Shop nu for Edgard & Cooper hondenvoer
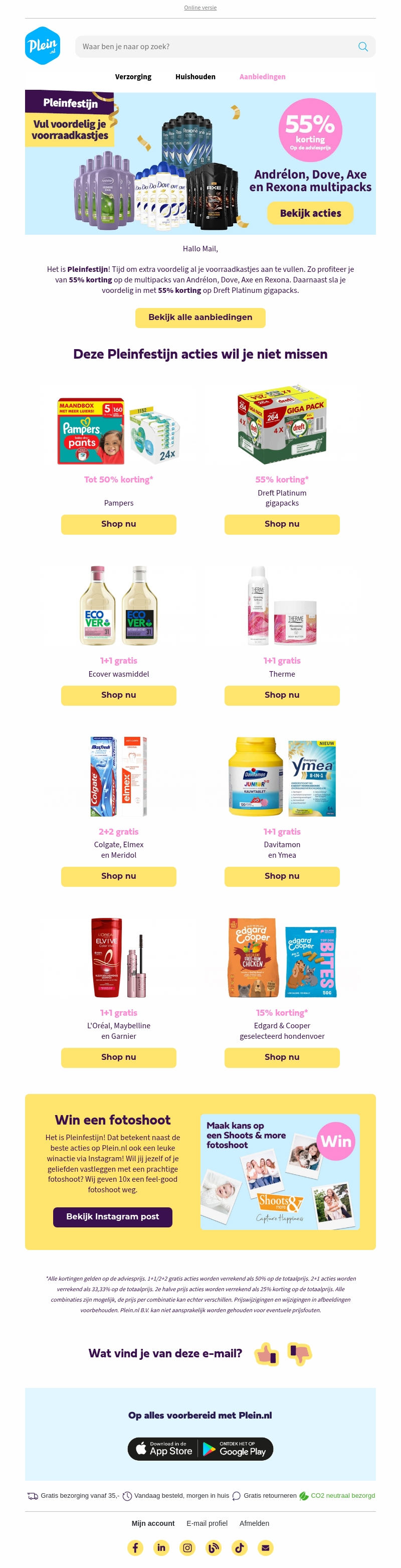The height and width of the screenshot is (1568, 401). [x=282, y=1057]
